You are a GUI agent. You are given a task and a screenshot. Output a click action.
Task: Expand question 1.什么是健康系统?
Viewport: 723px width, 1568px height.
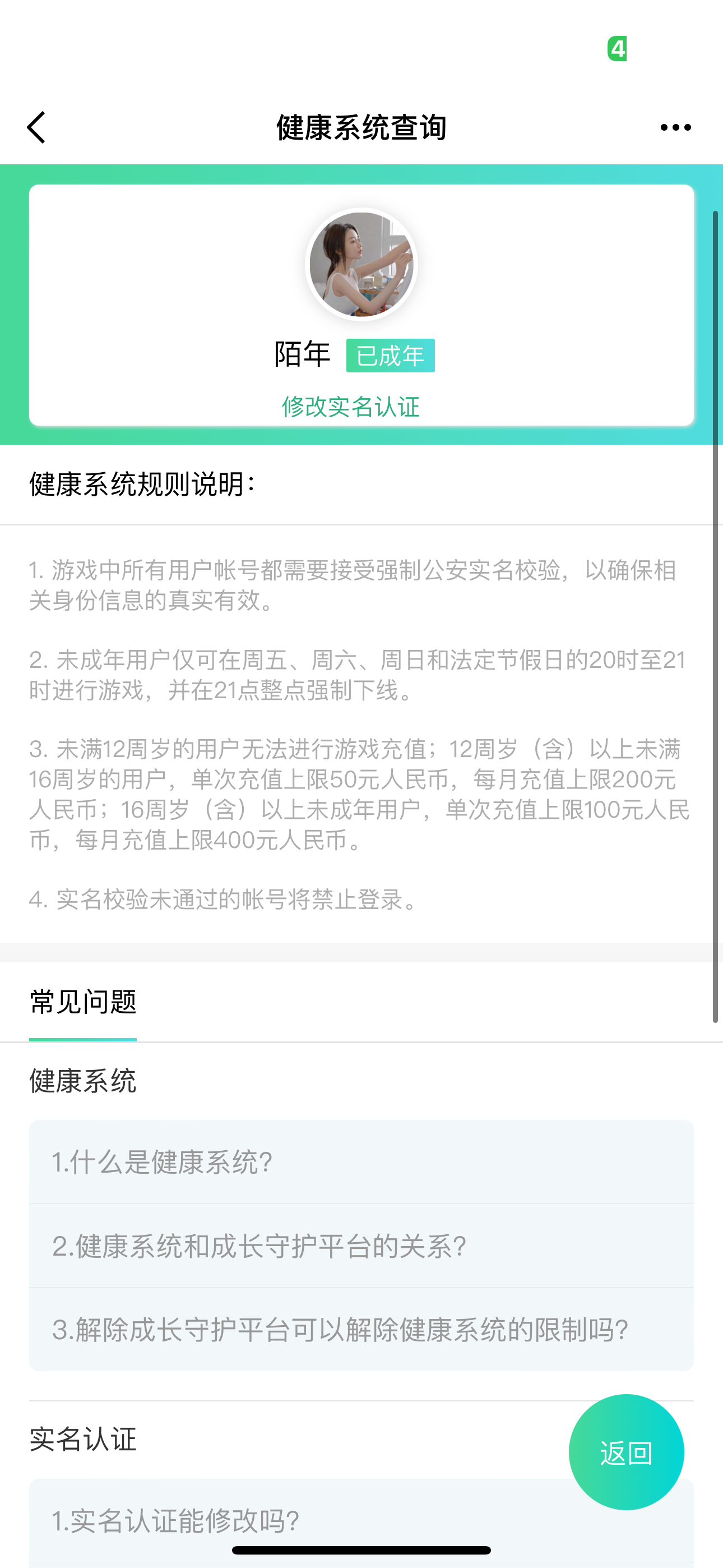[x=360, y=1162]
